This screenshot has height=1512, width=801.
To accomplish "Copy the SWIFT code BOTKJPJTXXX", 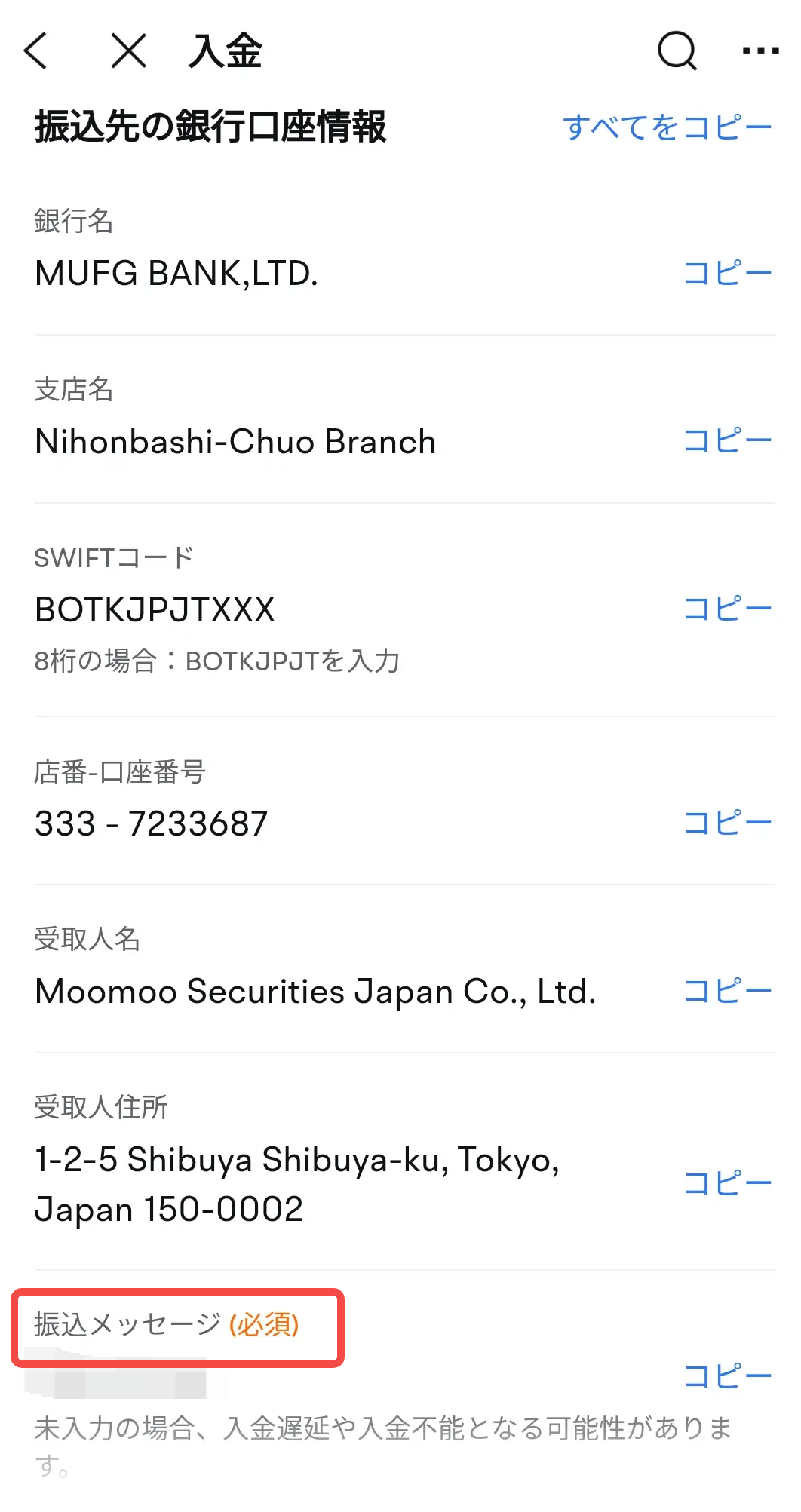I will coord(728,609).
